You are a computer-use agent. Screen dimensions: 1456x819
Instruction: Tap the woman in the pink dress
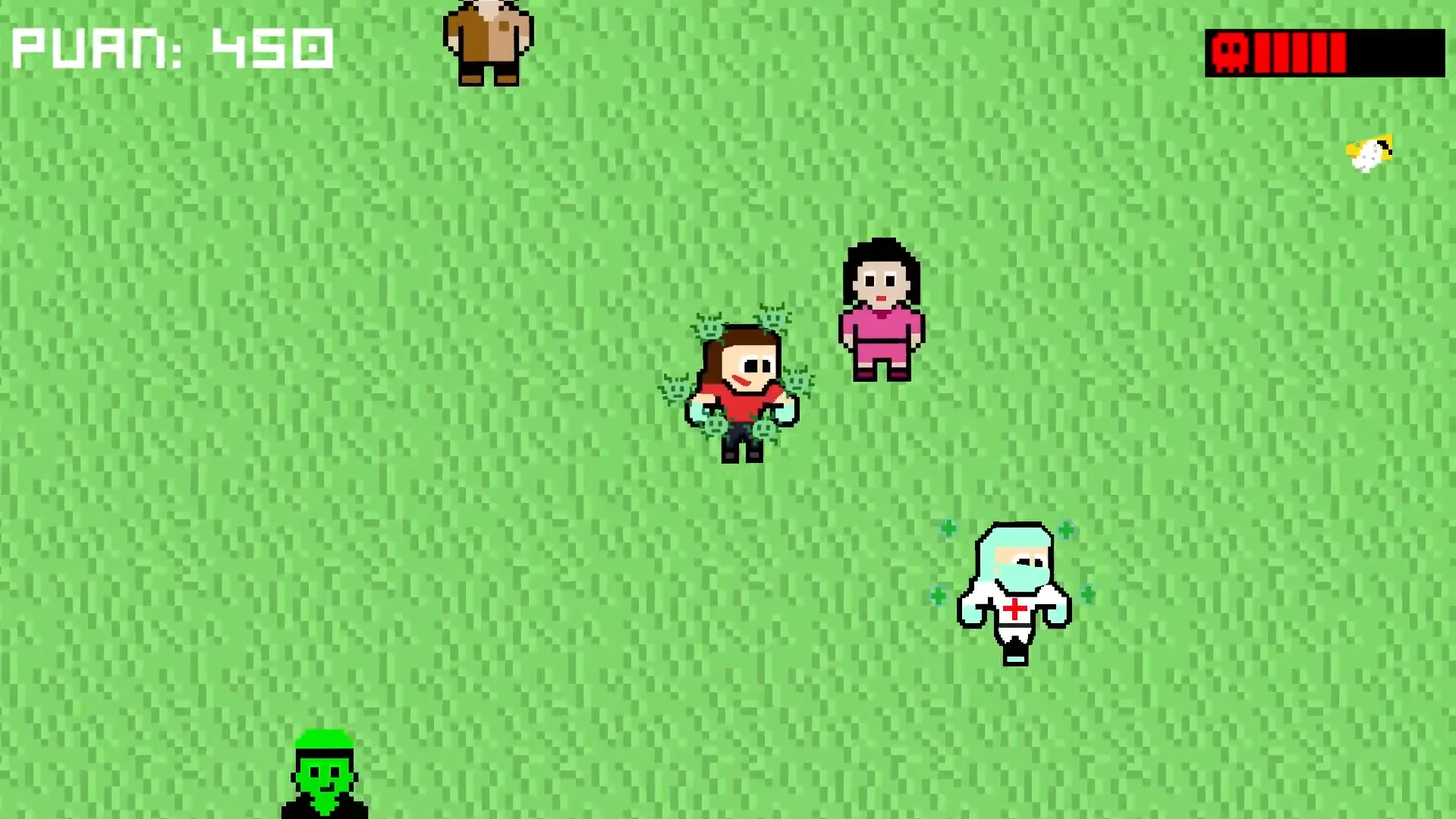click(x=881, y=311)
